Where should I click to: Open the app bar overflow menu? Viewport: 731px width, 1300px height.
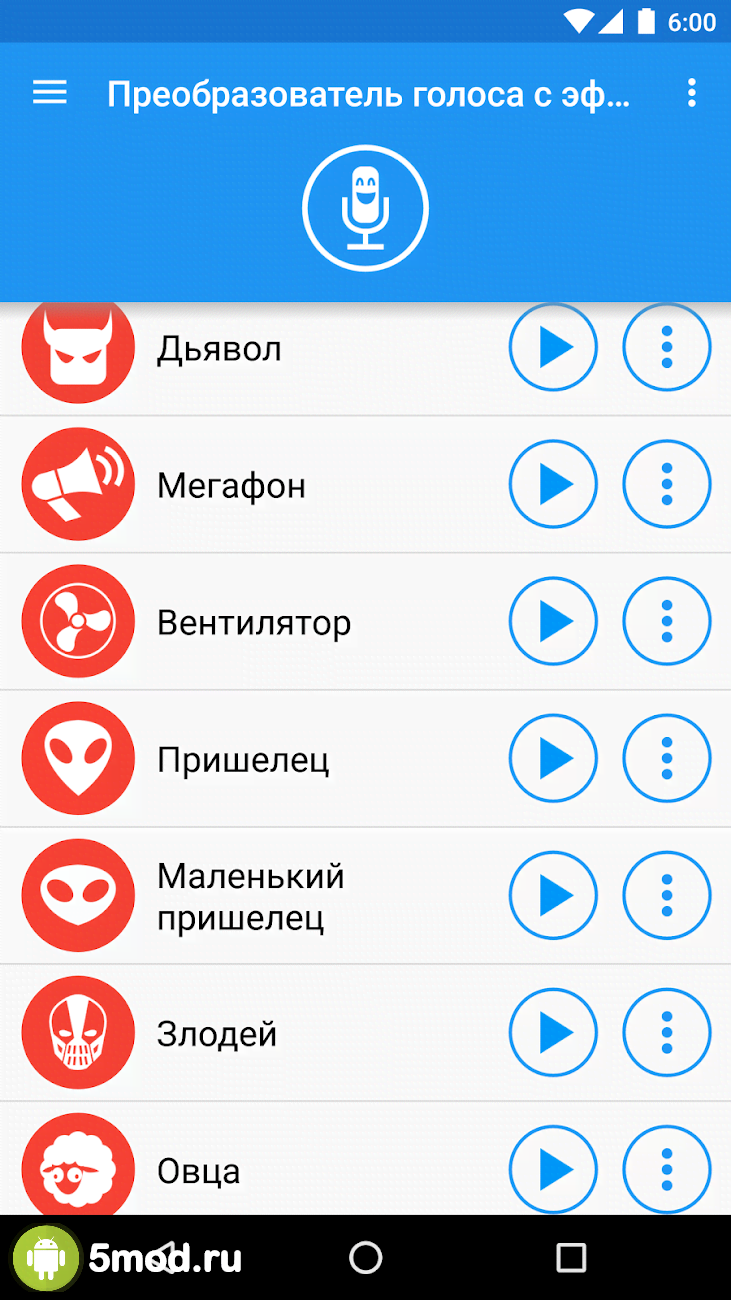click(691, 94)
